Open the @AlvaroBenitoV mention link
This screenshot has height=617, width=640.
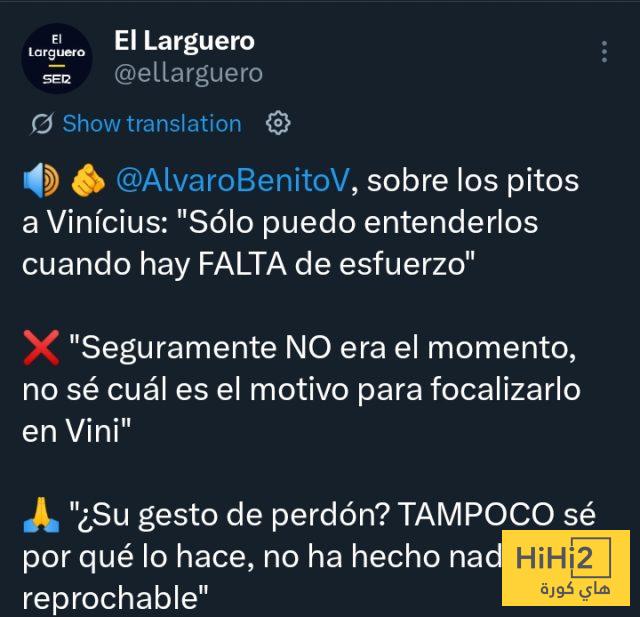pyautogui.click(x=233, y=181)
